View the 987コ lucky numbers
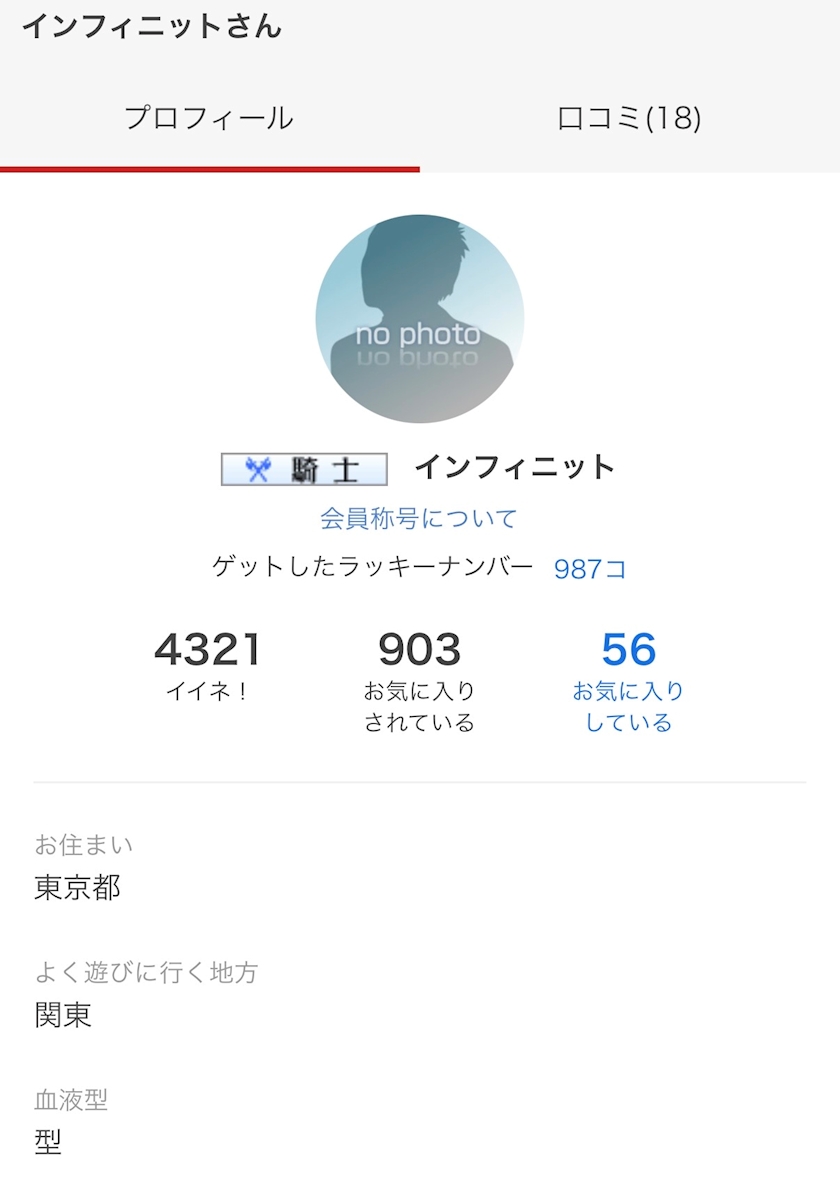 click(590, 569)
